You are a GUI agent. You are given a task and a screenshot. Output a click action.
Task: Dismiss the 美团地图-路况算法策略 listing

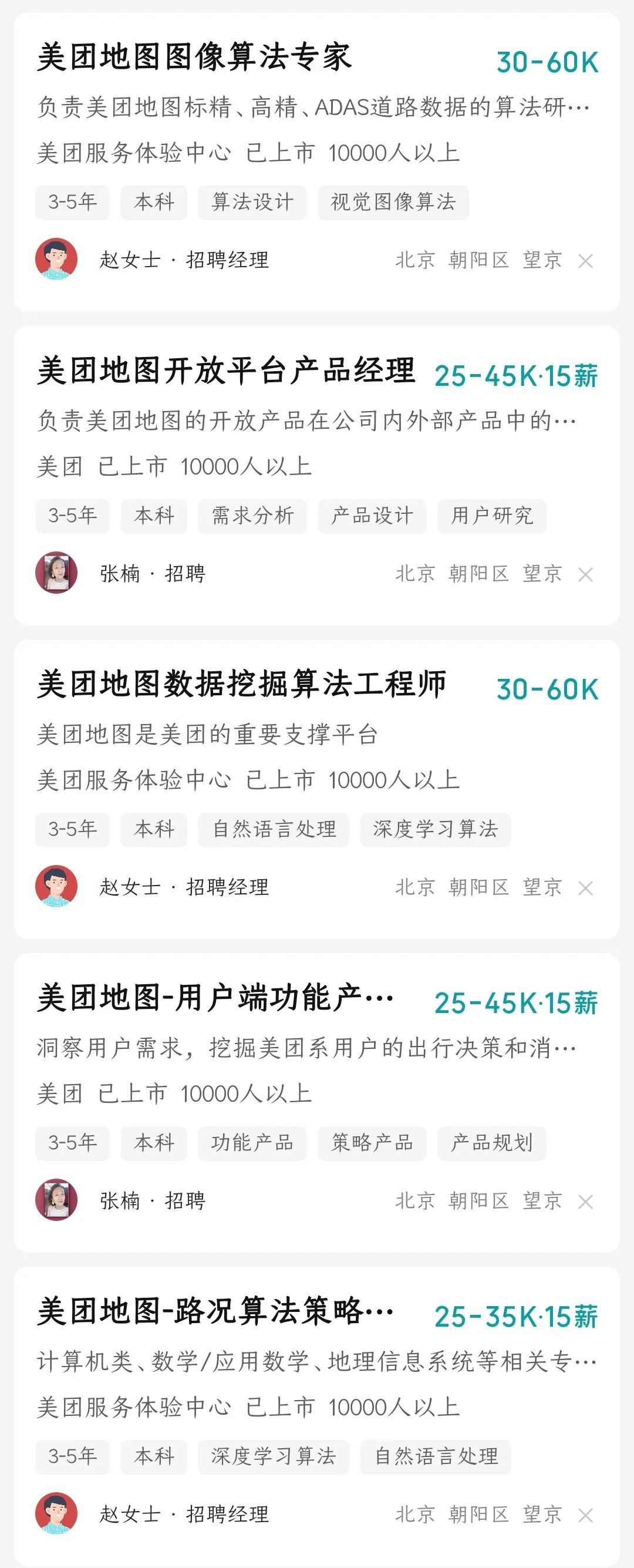[x=585, y=1515]
